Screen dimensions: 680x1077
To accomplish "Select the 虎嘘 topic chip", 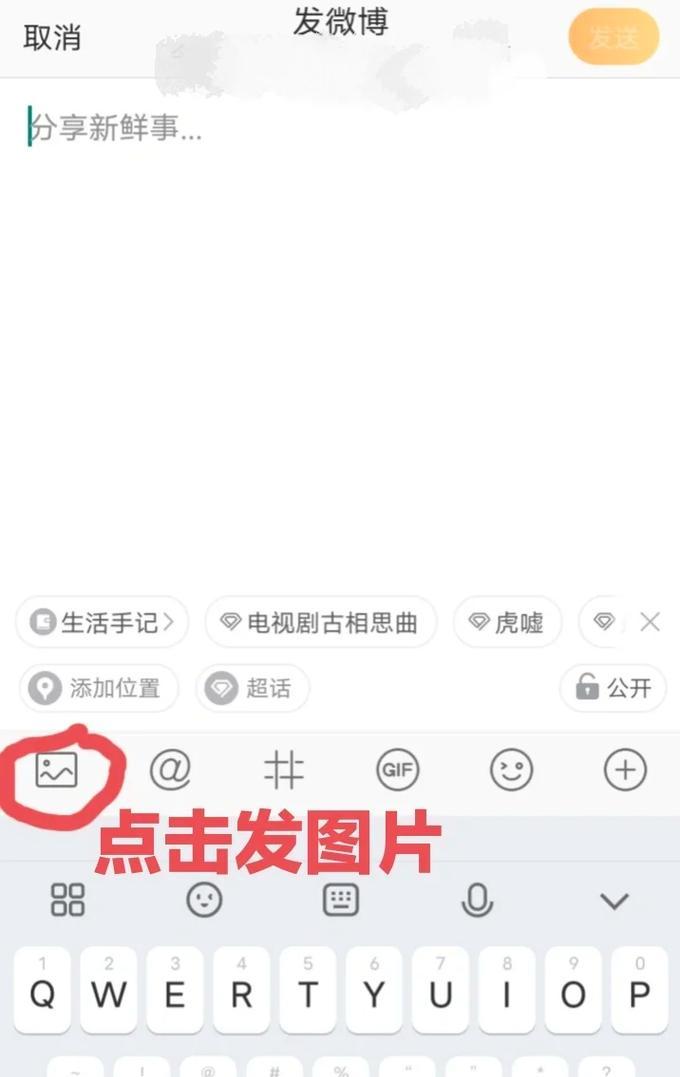I will (507, 623).
